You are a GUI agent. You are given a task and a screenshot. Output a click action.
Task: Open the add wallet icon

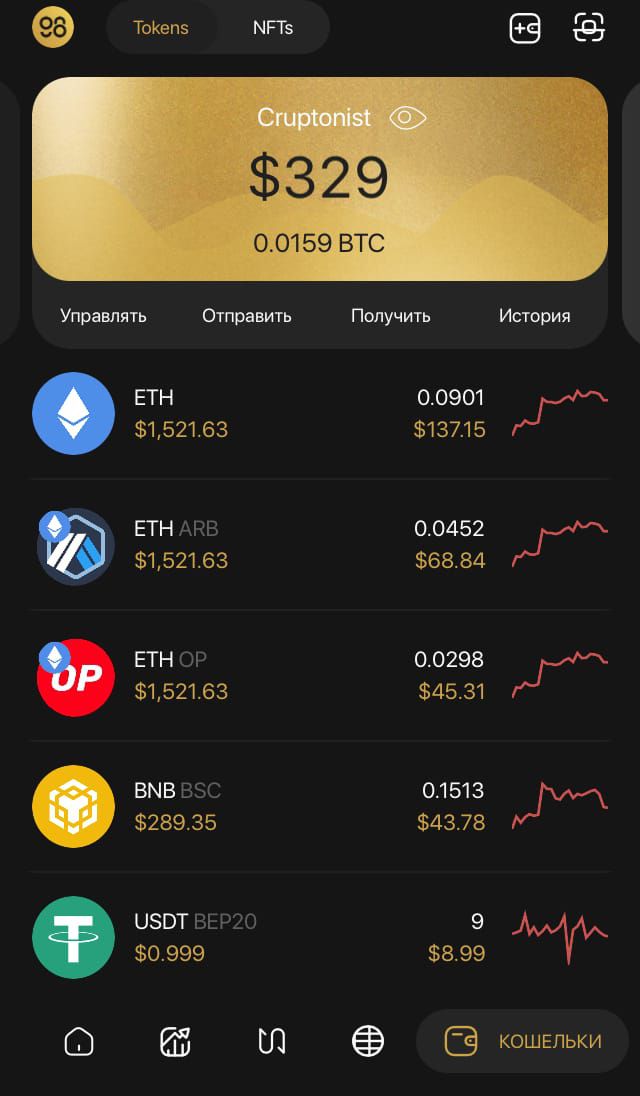tap(525, 28)
